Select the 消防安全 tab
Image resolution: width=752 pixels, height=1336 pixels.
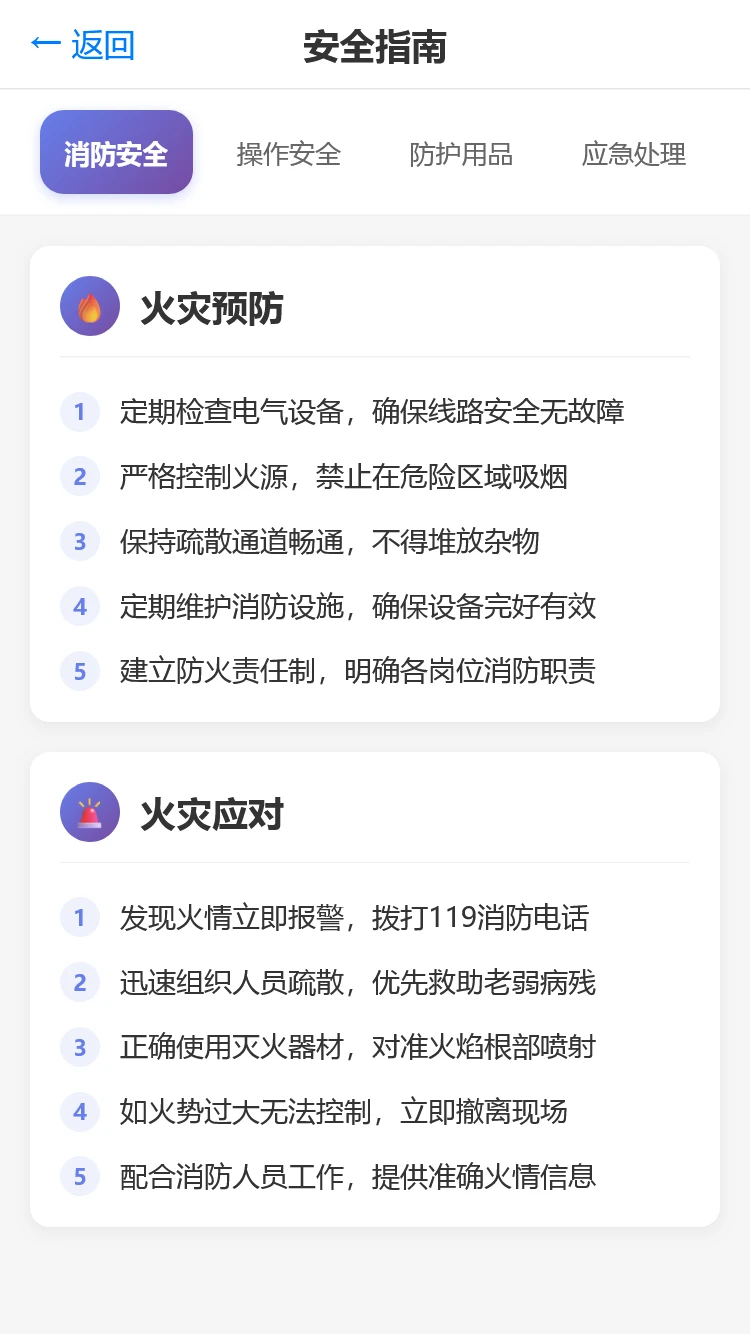[116, 152]
